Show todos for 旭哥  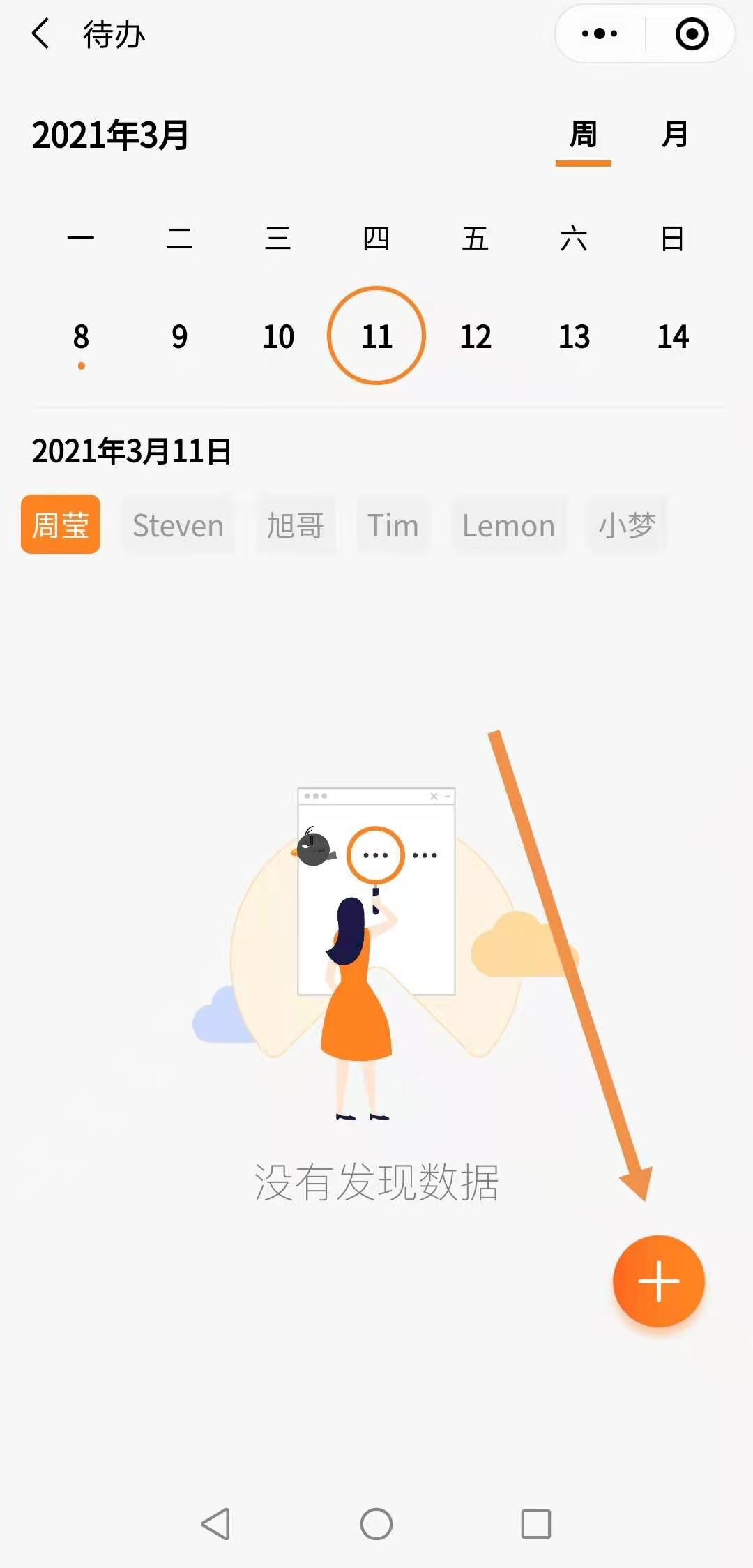(296, 525)
